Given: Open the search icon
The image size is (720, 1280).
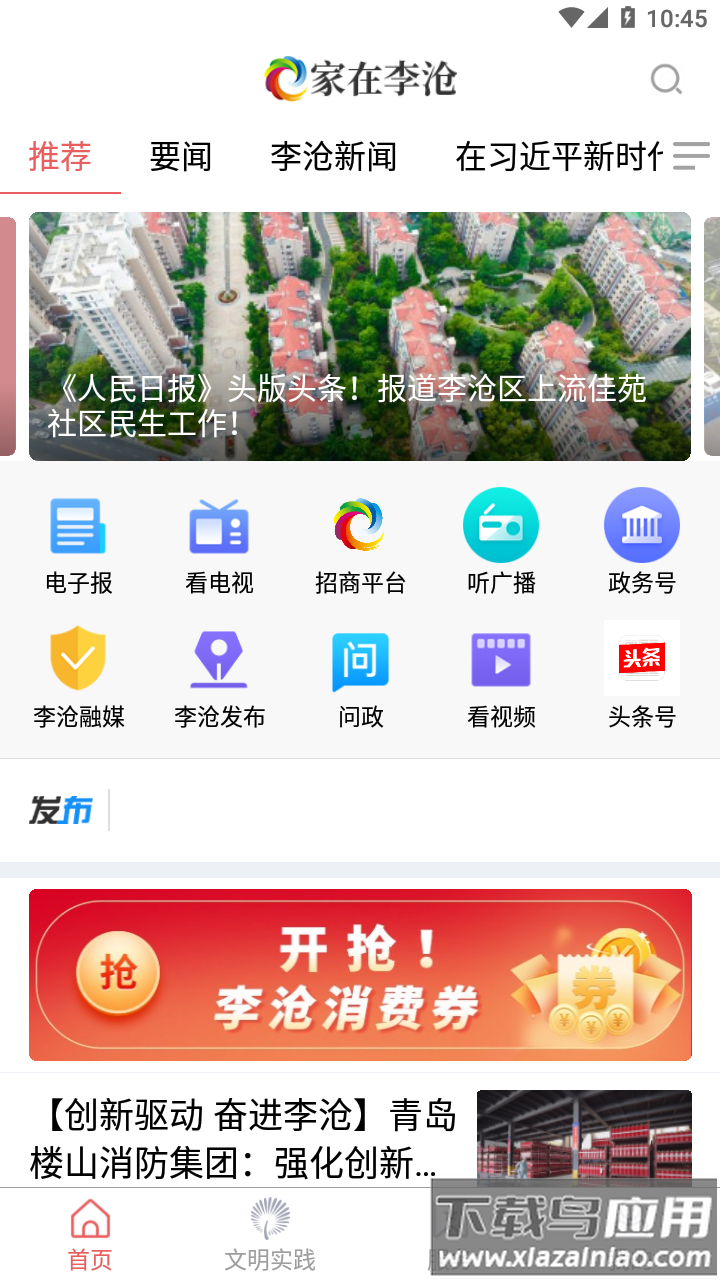Looking at the screenshot, I should point(666,79).
